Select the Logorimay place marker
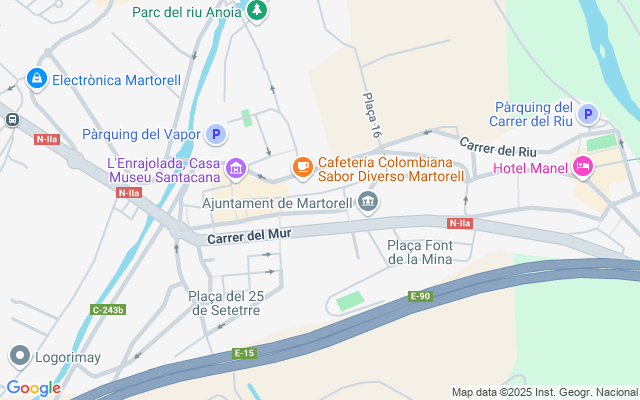The width and height of the screenshot is (640, 400). pos(19,355)
